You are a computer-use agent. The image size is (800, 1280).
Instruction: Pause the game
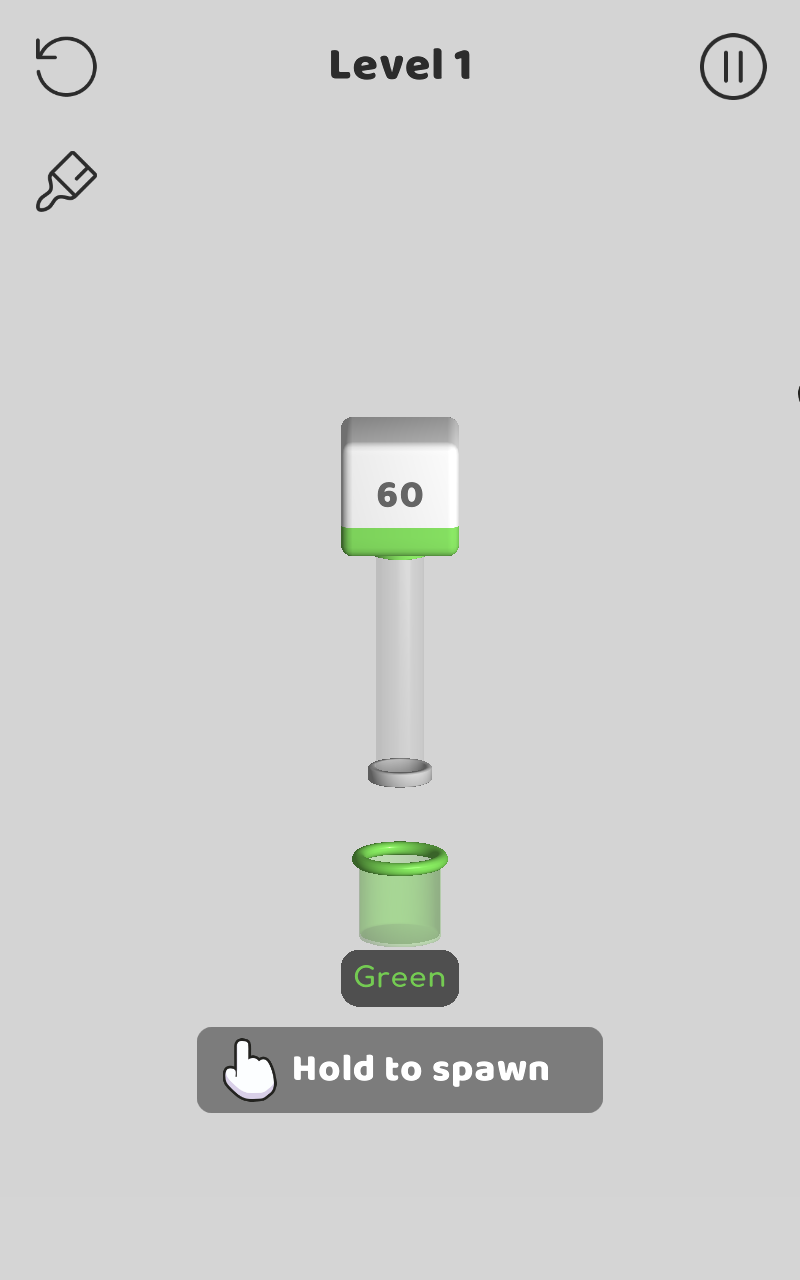tap(733, 67)
